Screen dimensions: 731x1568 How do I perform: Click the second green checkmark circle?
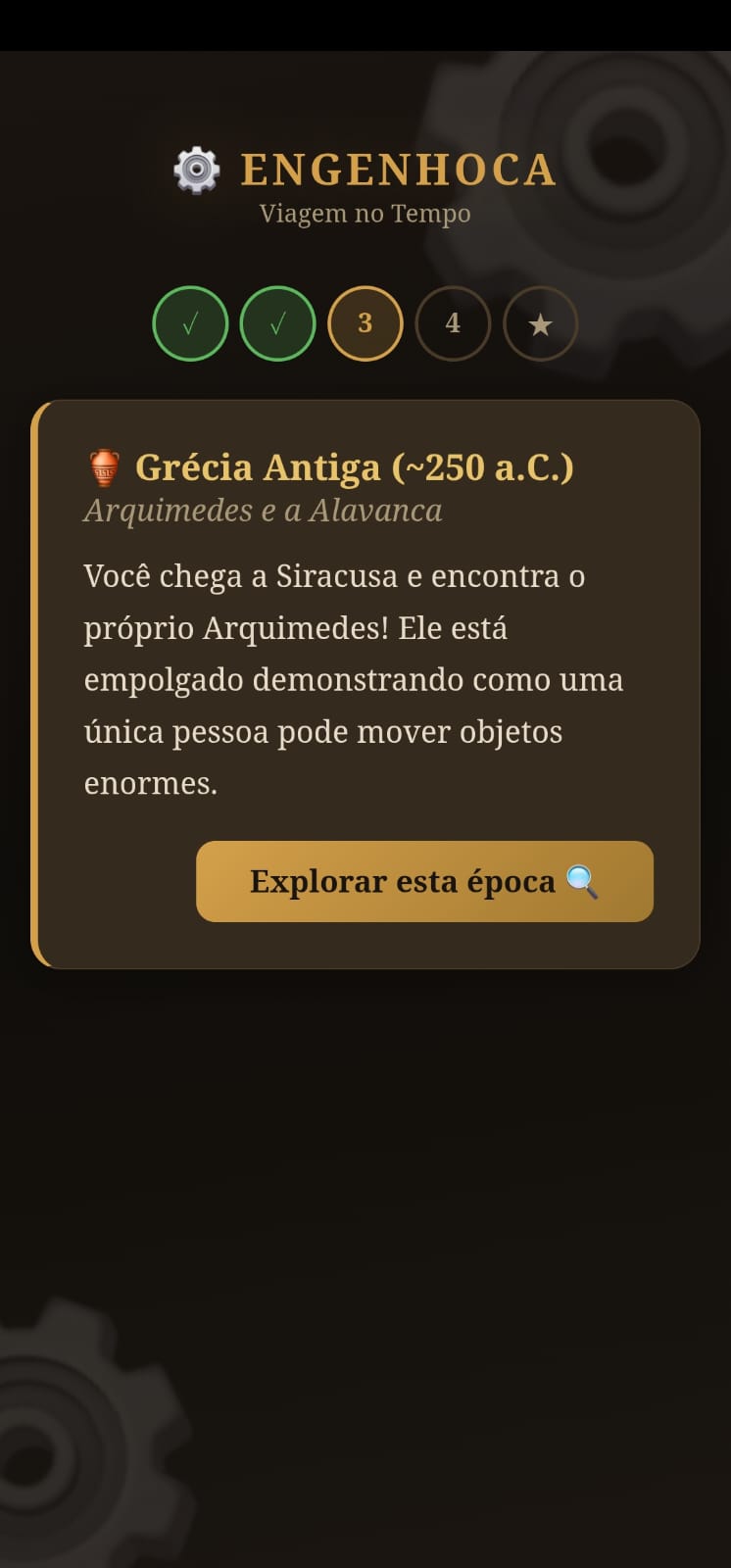[278, 323]
